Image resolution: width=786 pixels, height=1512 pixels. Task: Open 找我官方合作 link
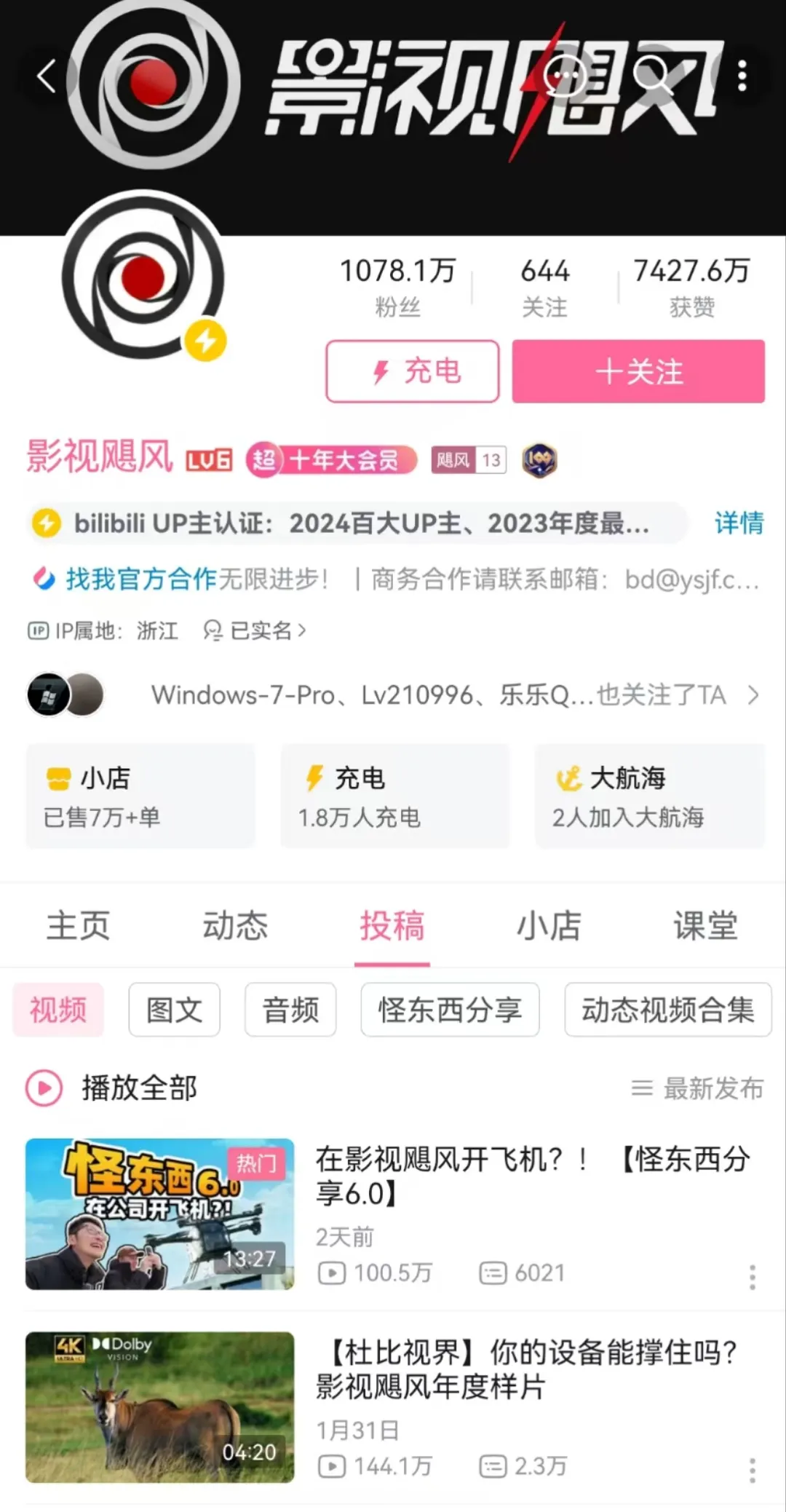click(141, 579)
